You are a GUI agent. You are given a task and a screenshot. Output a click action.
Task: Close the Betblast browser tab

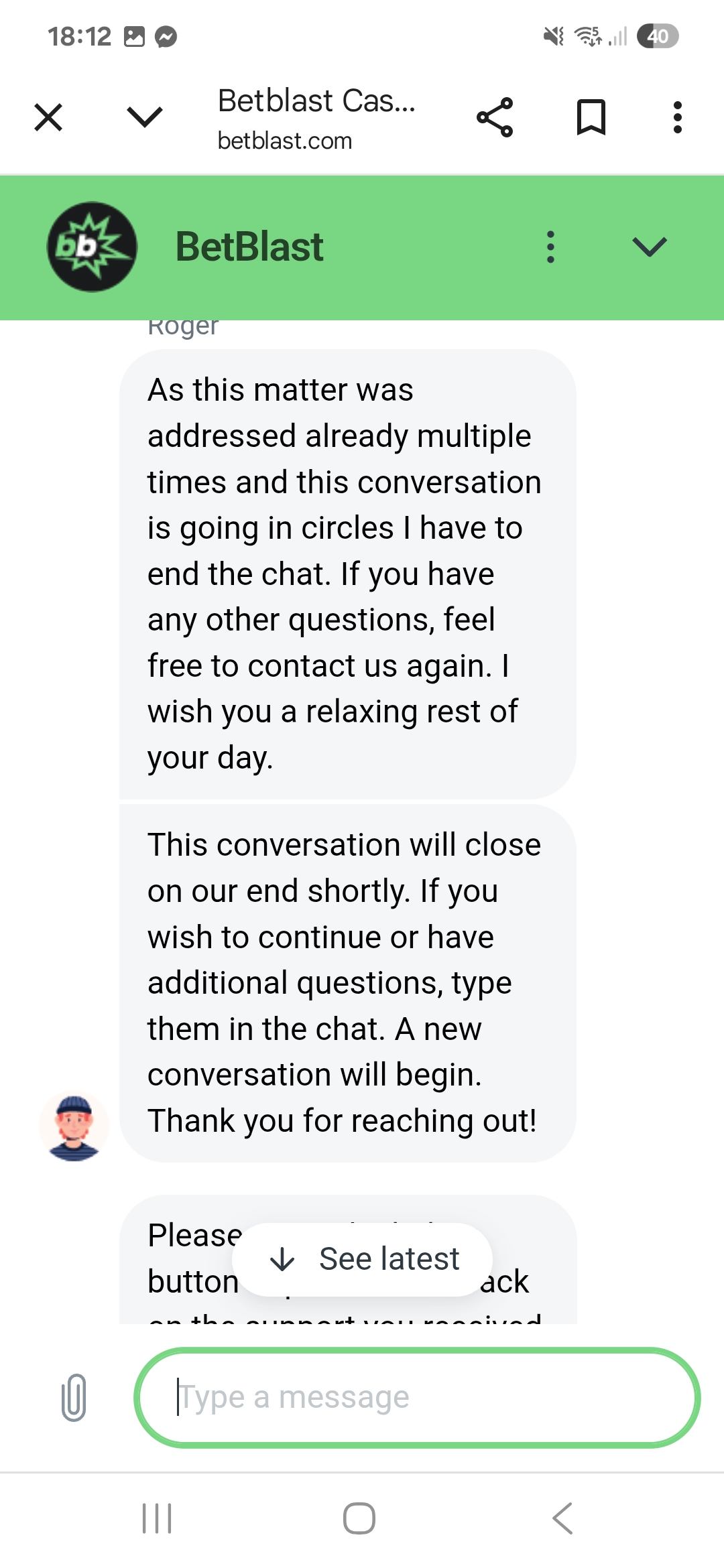[x=48, y=117]
